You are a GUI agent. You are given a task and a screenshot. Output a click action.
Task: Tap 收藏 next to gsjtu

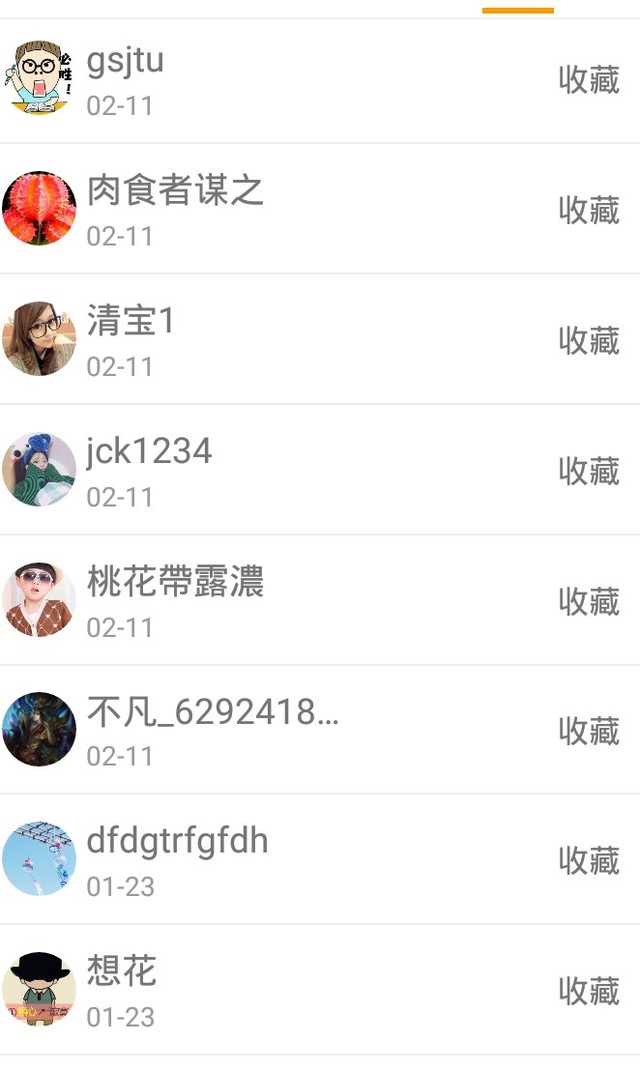point(589,80)
